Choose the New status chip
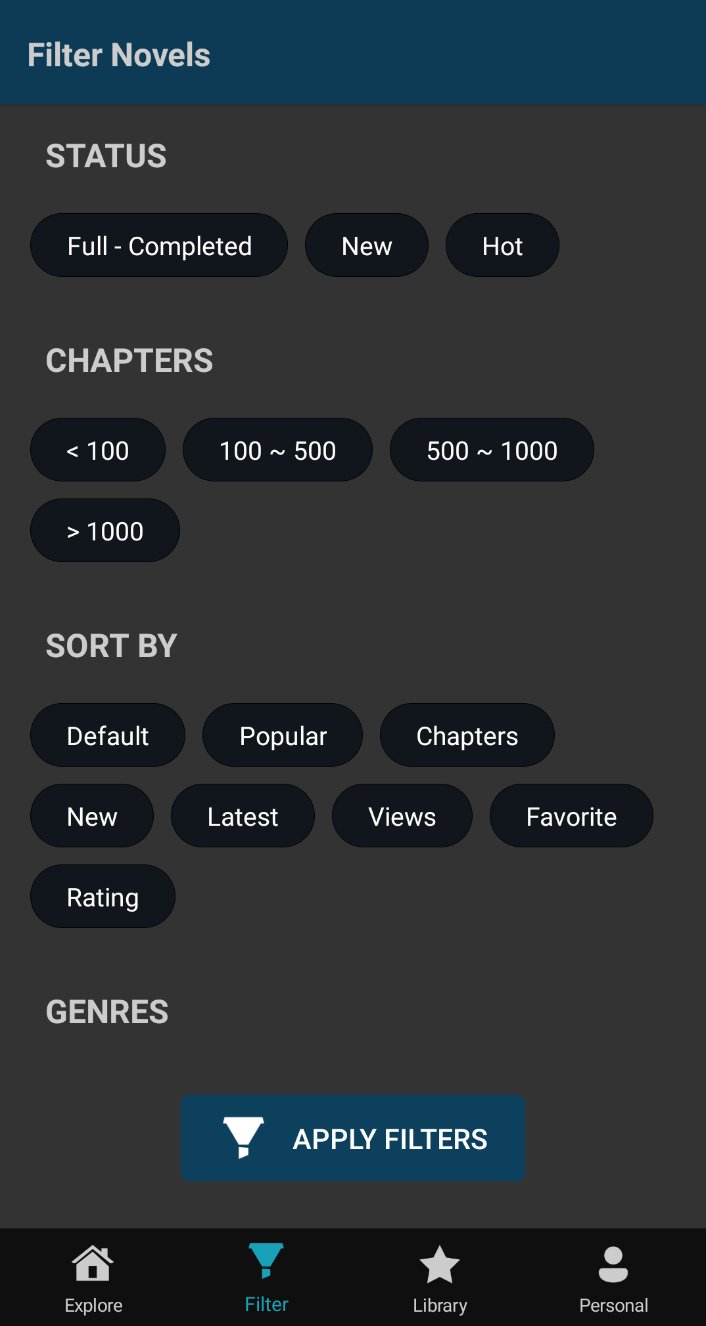 pos(367,246)
